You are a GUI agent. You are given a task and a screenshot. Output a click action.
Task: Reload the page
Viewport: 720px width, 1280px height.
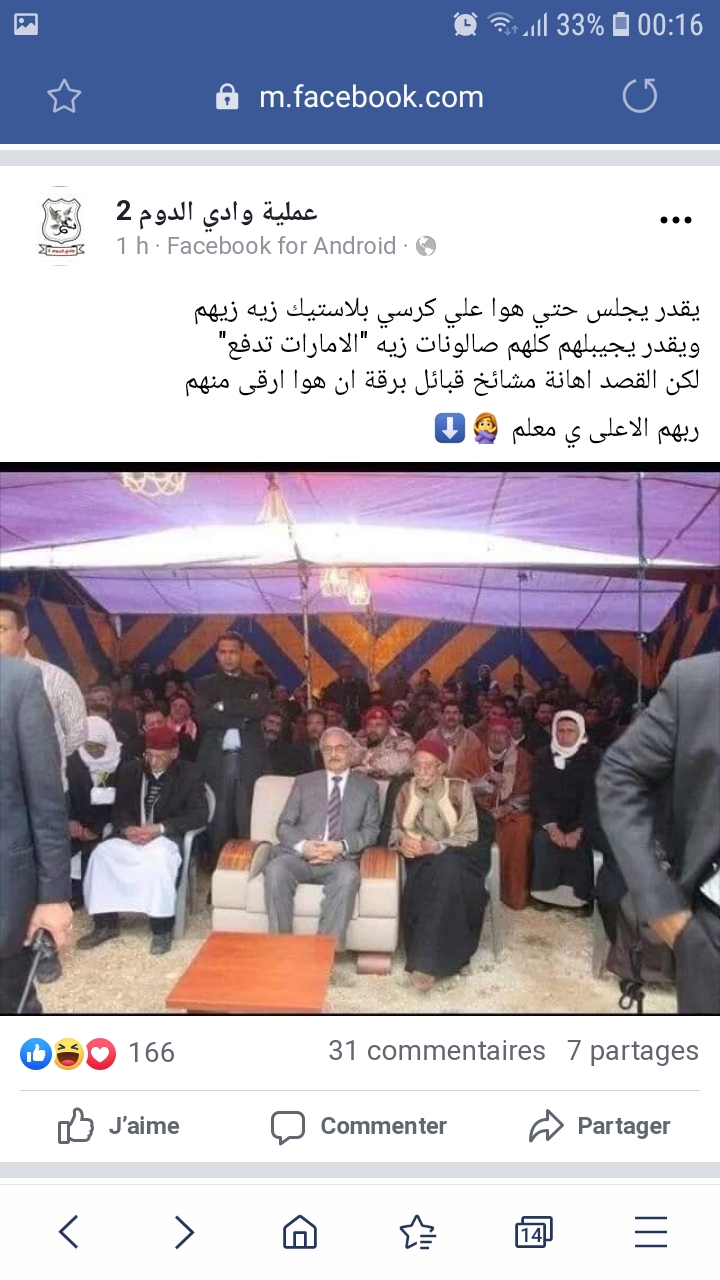pyautogui.click(x=640, y=97)
